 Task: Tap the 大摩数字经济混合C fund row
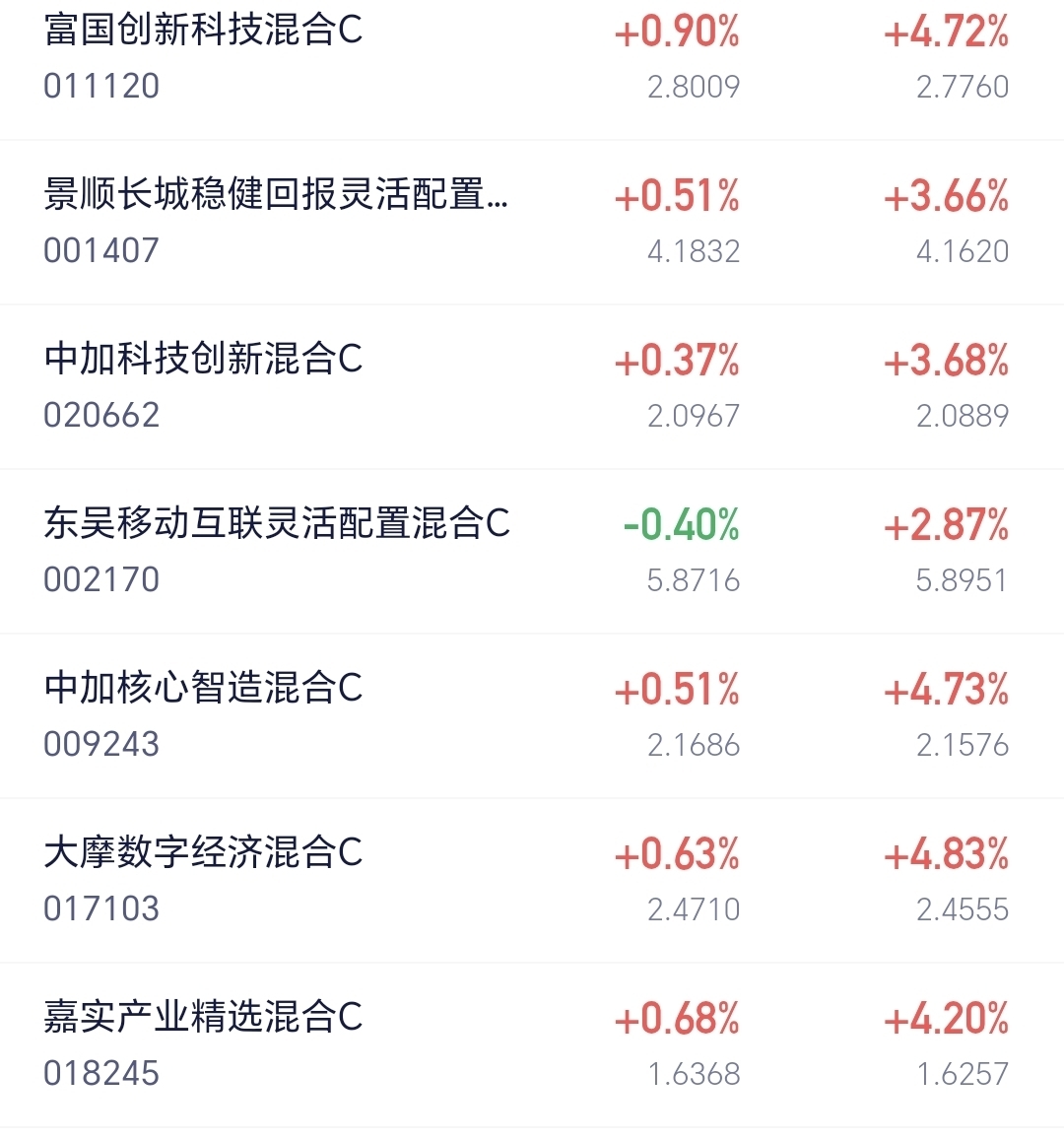click(532, 881)
